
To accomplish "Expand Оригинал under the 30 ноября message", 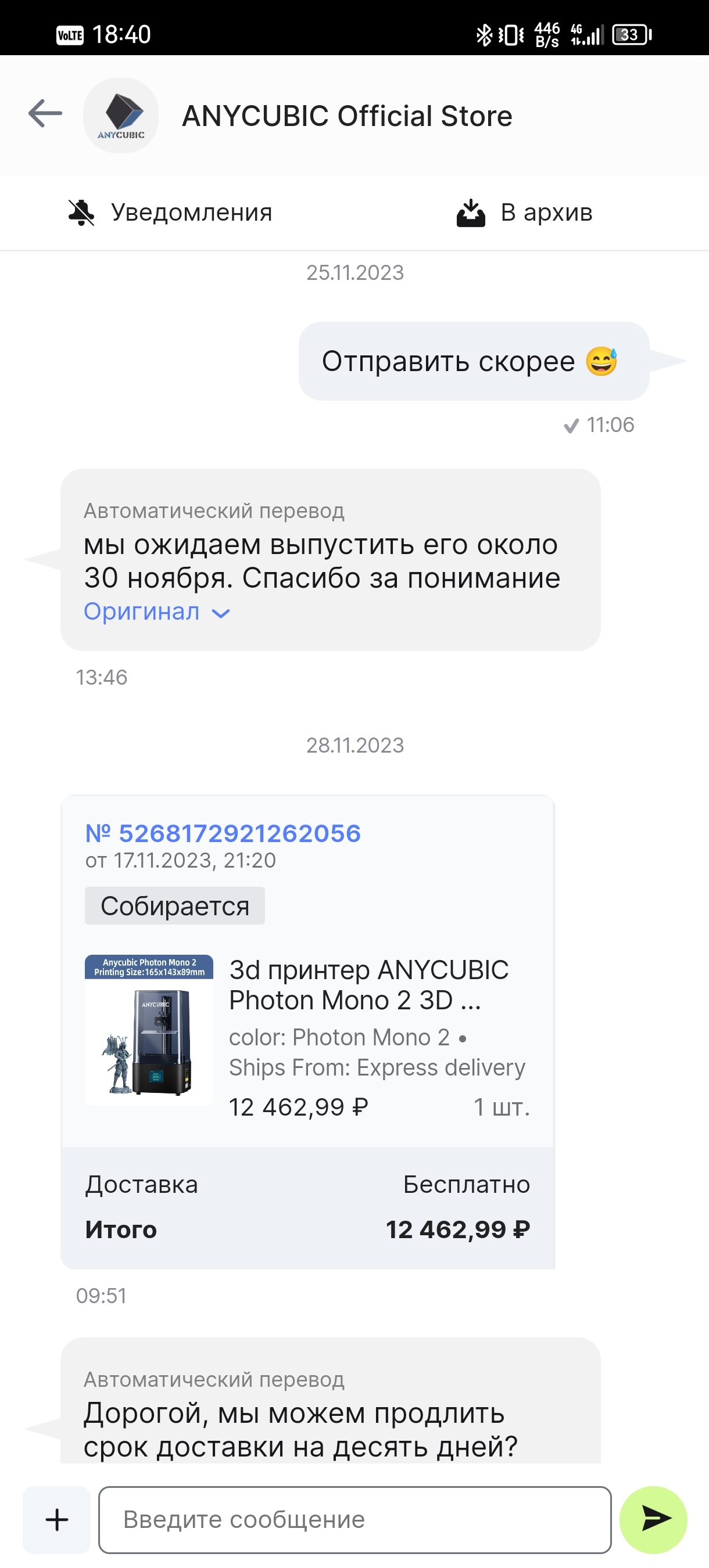I will tap(156, 612).
